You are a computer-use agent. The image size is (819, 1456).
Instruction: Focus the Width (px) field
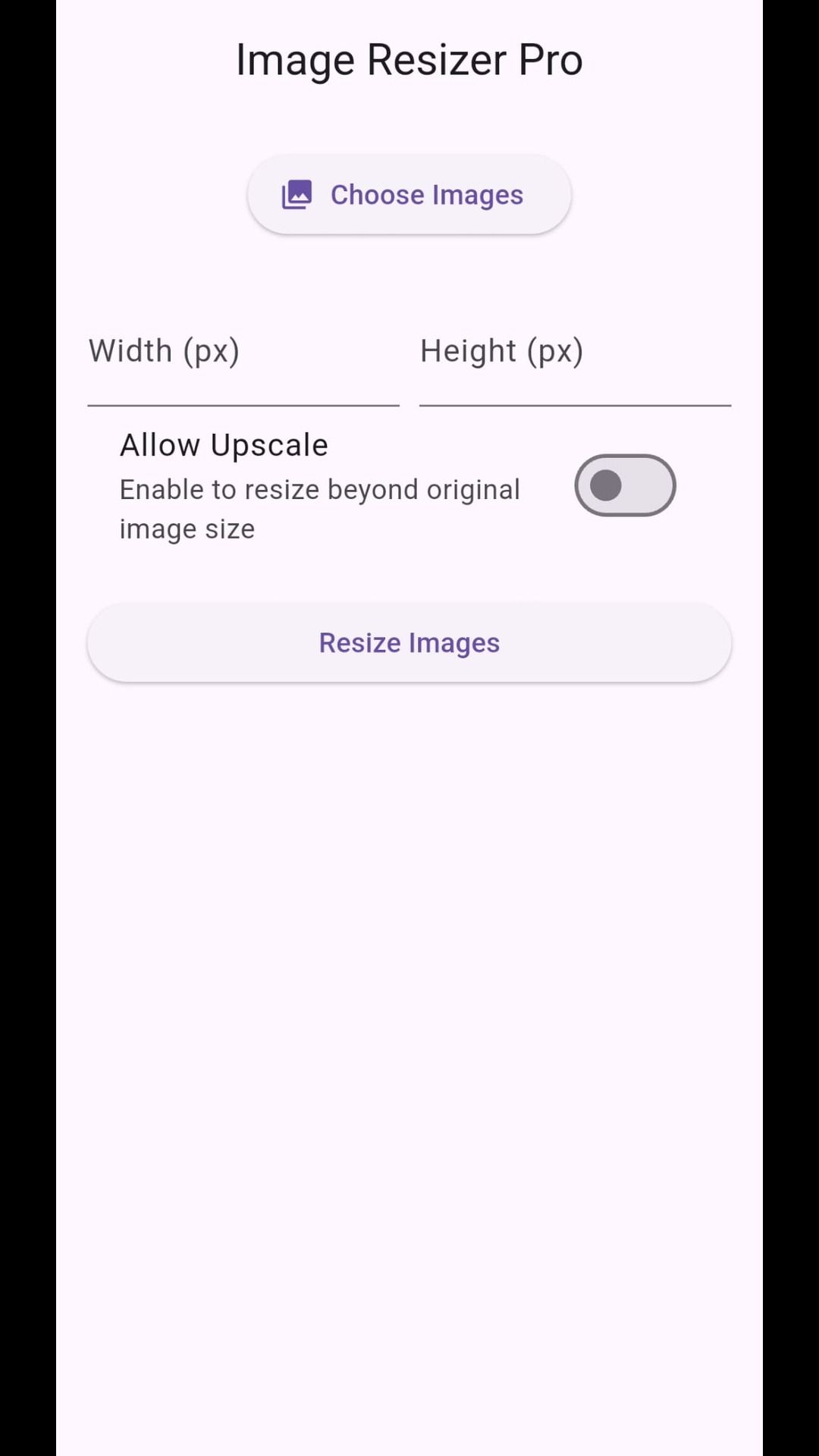(x=243, y=364)
